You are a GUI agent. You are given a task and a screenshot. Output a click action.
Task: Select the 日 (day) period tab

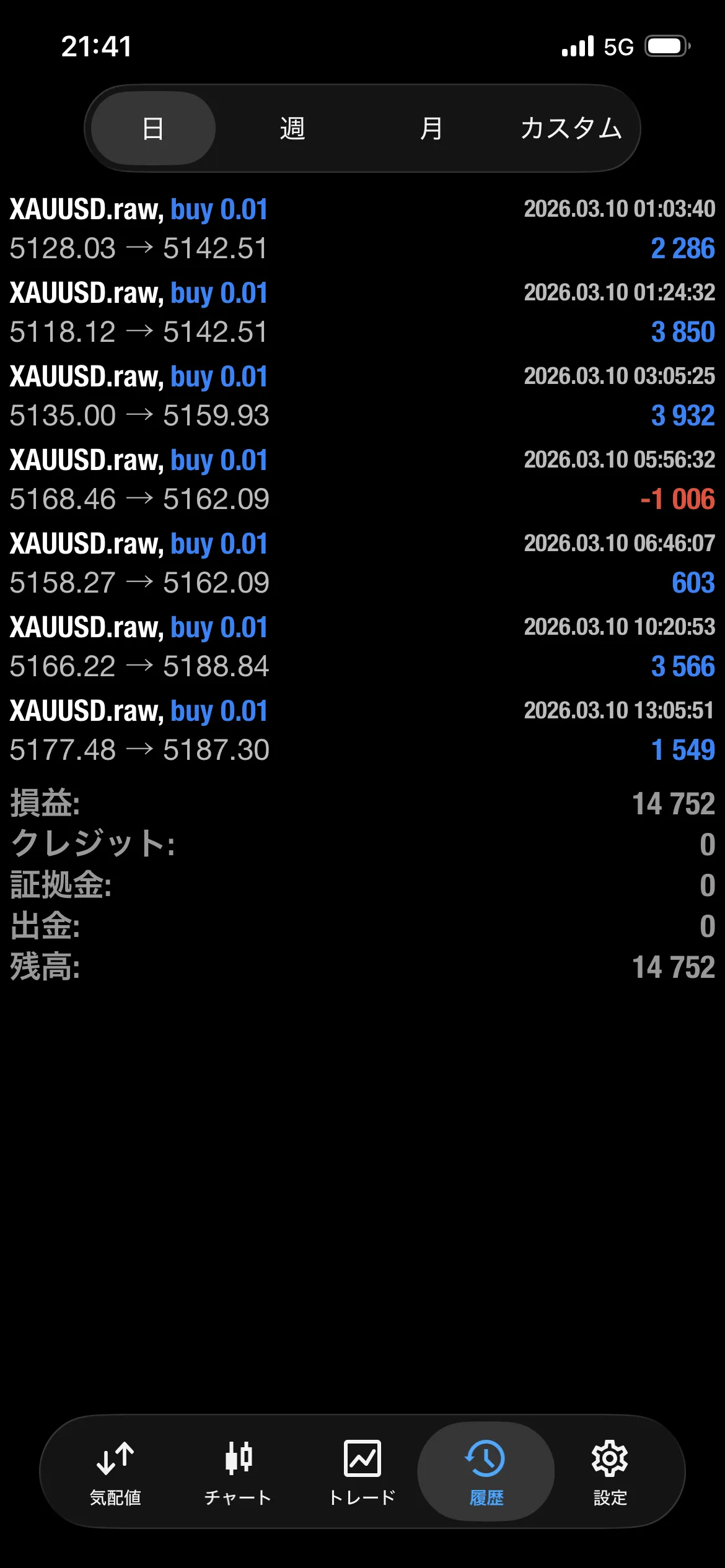tap(153, 128)
